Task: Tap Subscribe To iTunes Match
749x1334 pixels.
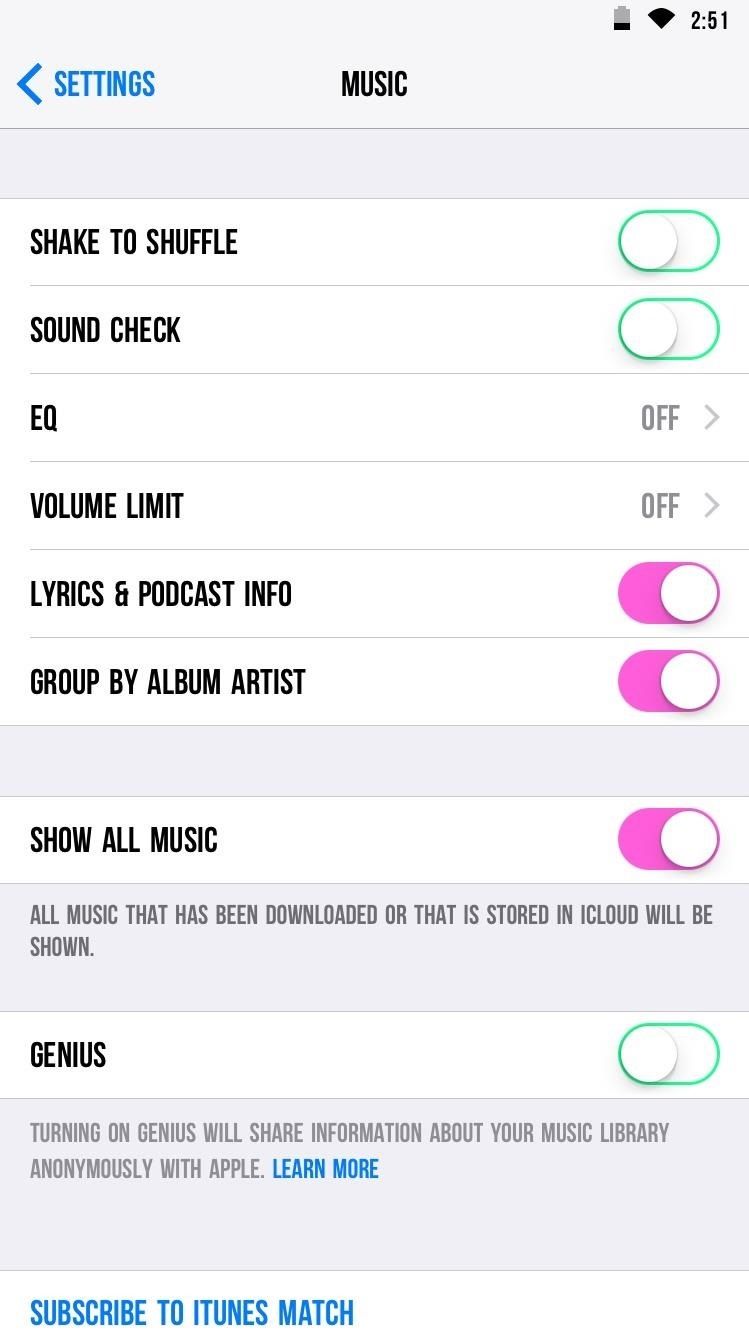Action: 192,1311
